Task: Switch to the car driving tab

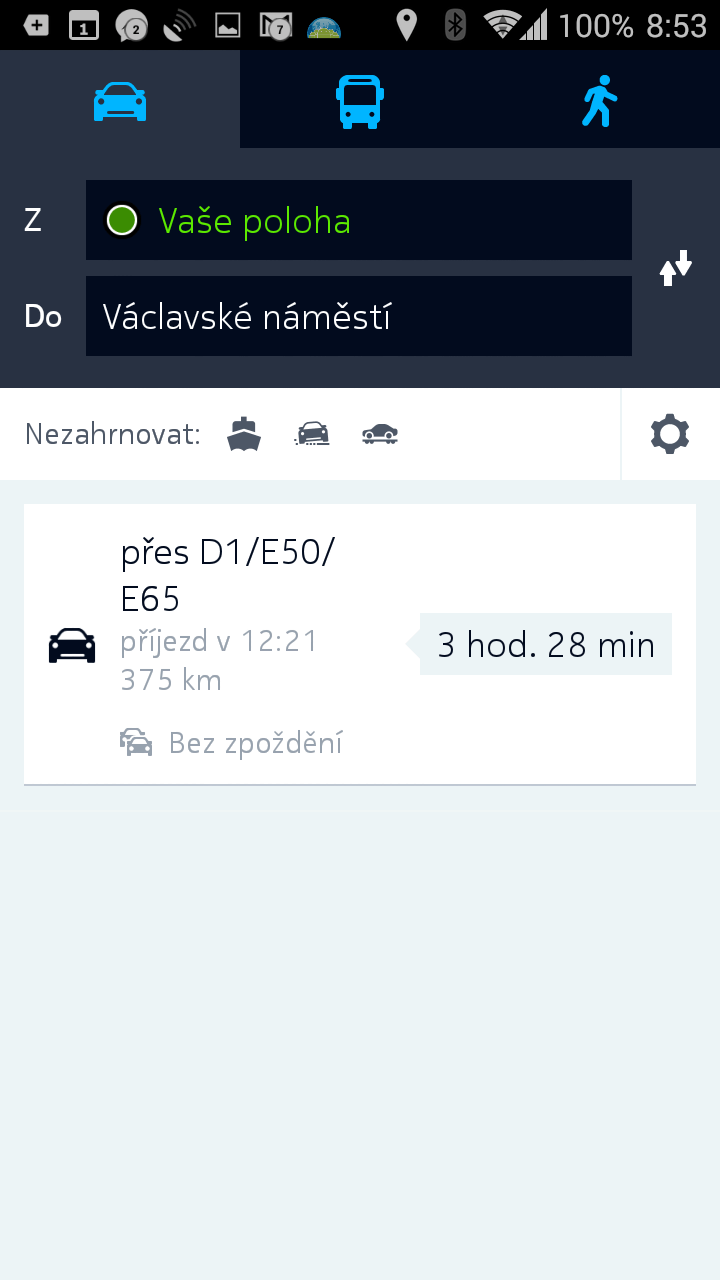Action: click(x=120, y=100)
